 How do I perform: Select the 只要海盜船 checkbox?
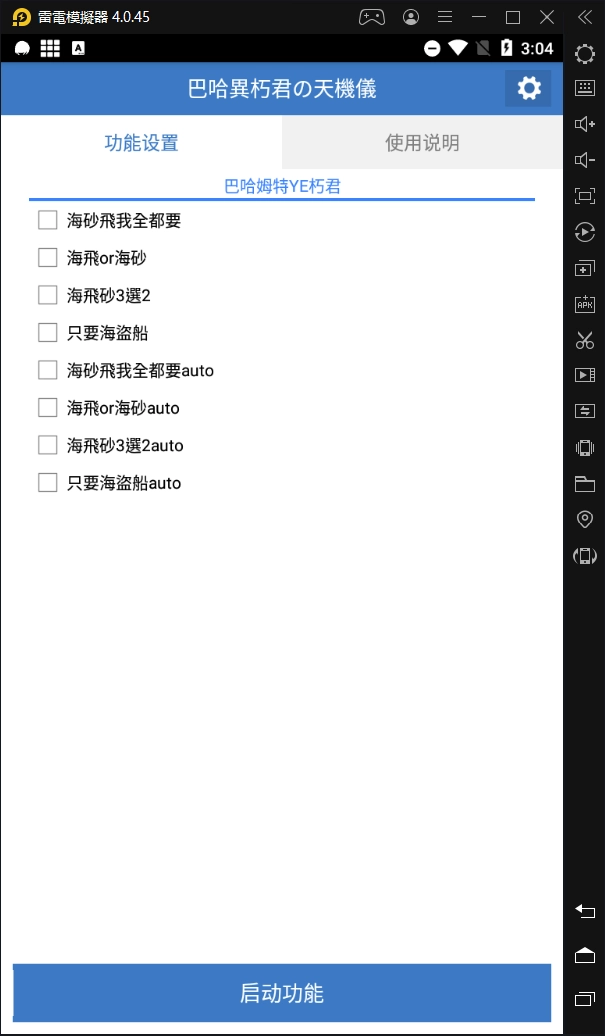coord(47,333)
